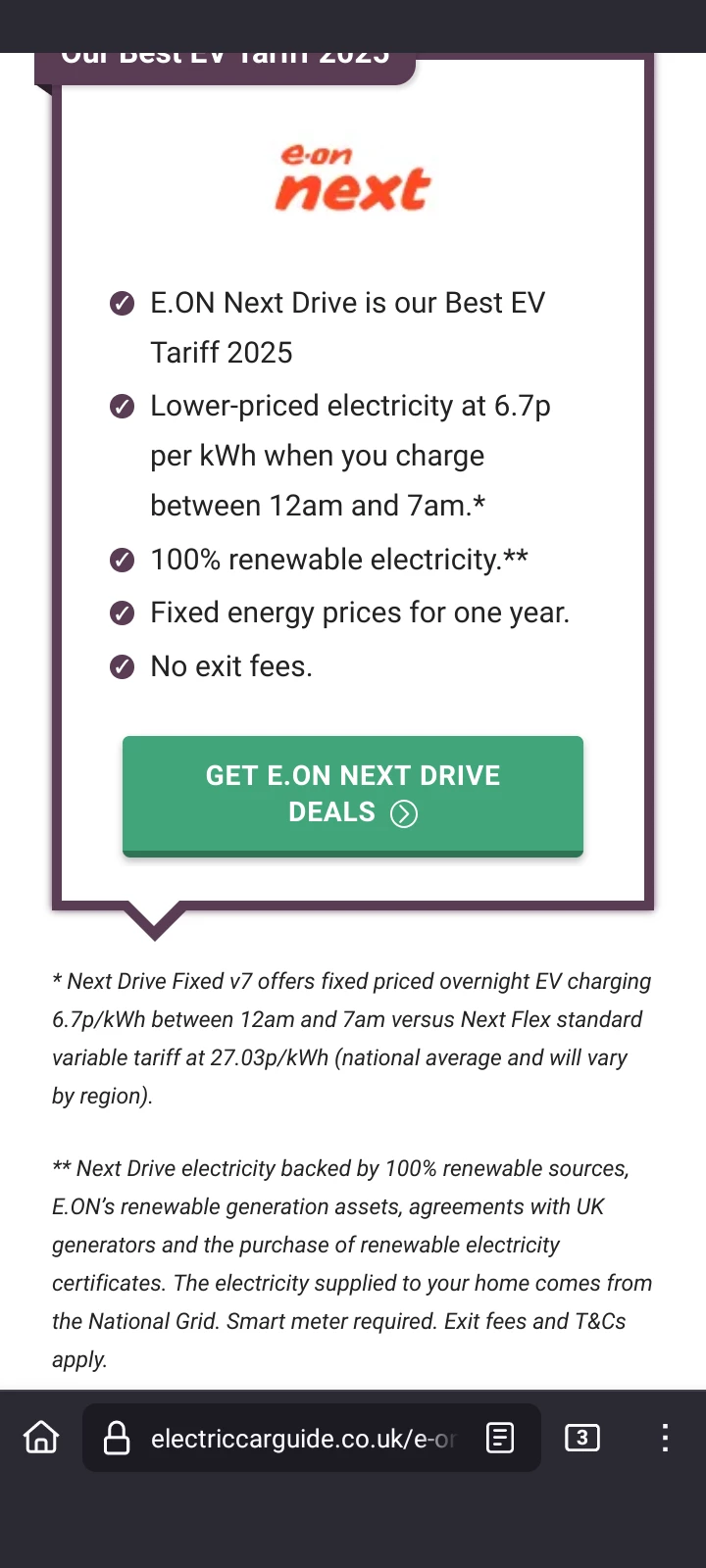Enable reader mode for this page

[x=500, y=1438]
